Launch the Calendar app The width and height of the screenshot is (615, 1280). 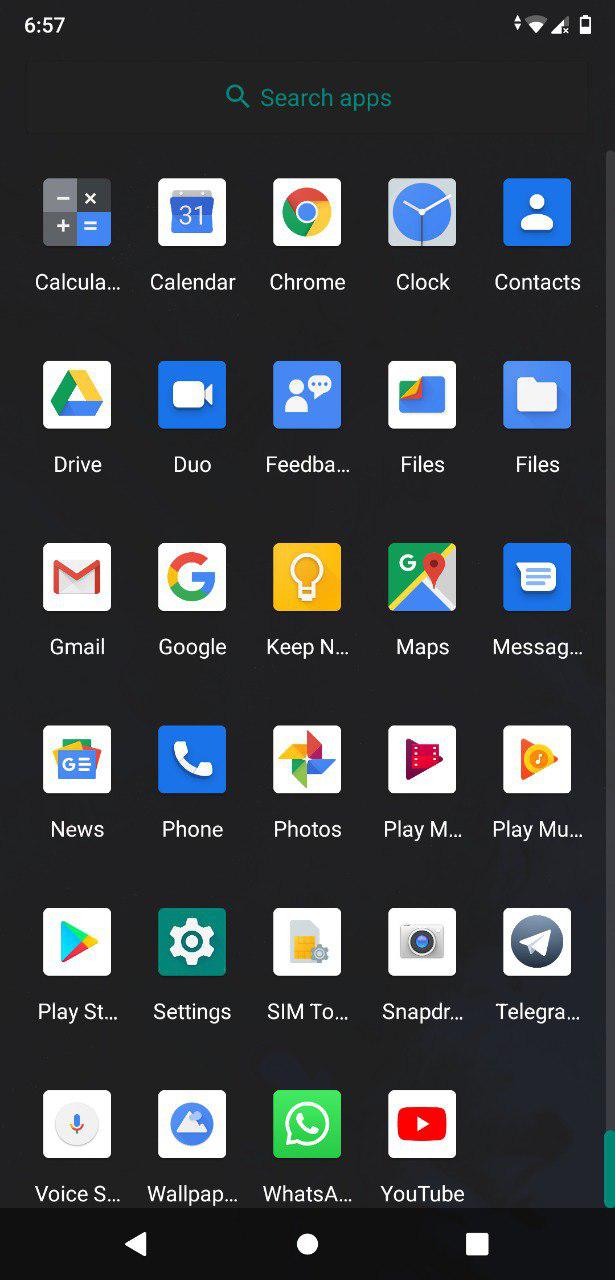pyautogui.click(x=192, y=213)
